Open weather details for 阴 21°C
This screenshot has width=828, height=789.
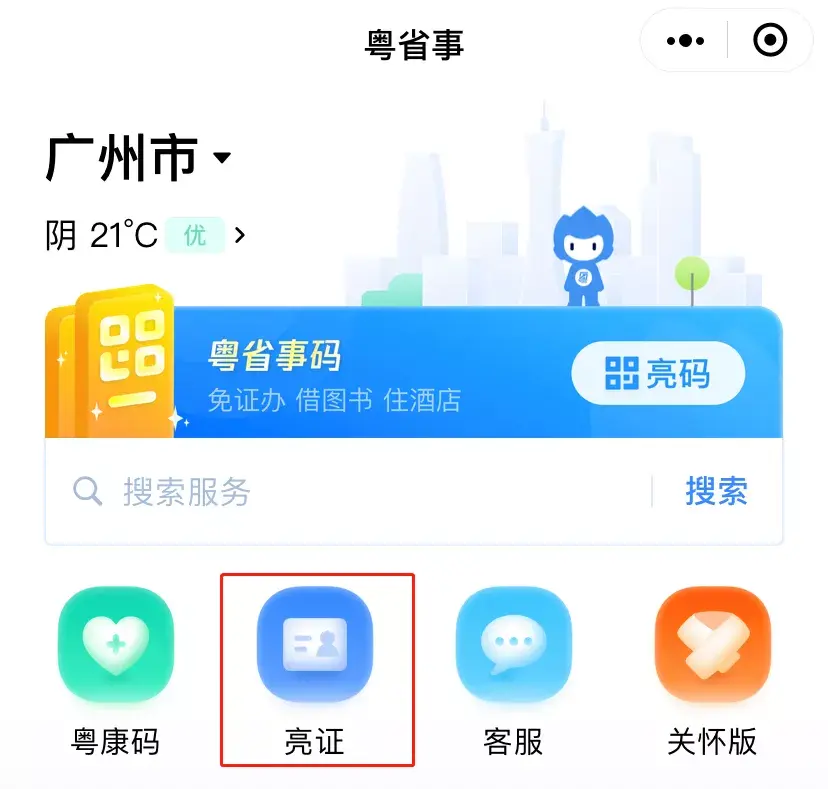(145, 235)
